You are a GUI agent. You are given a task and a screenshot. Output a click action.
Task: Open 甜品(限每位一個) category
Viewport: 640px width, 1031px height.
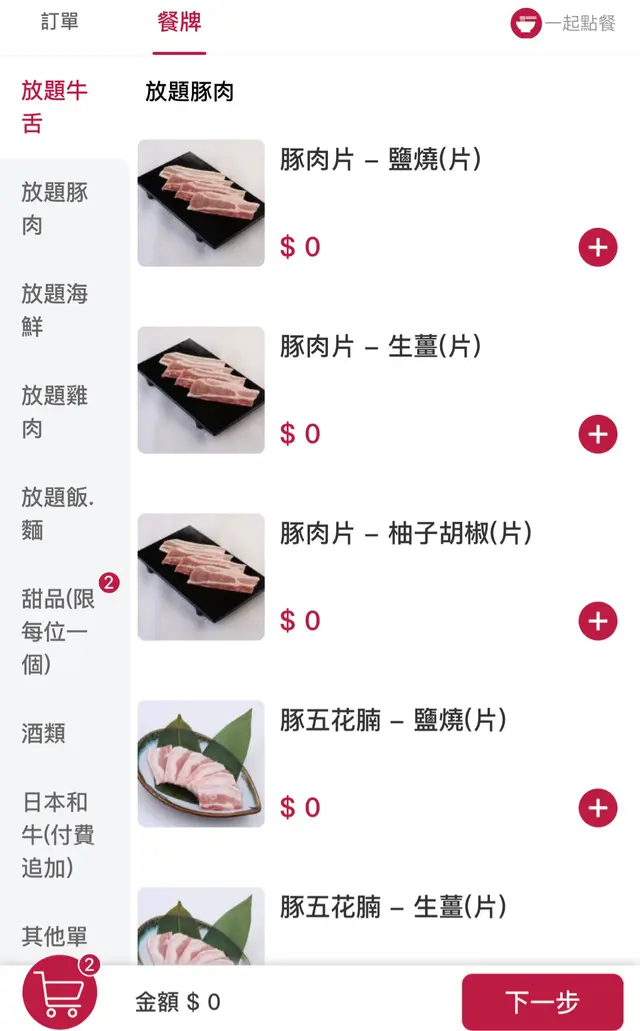tap(57, 631)
